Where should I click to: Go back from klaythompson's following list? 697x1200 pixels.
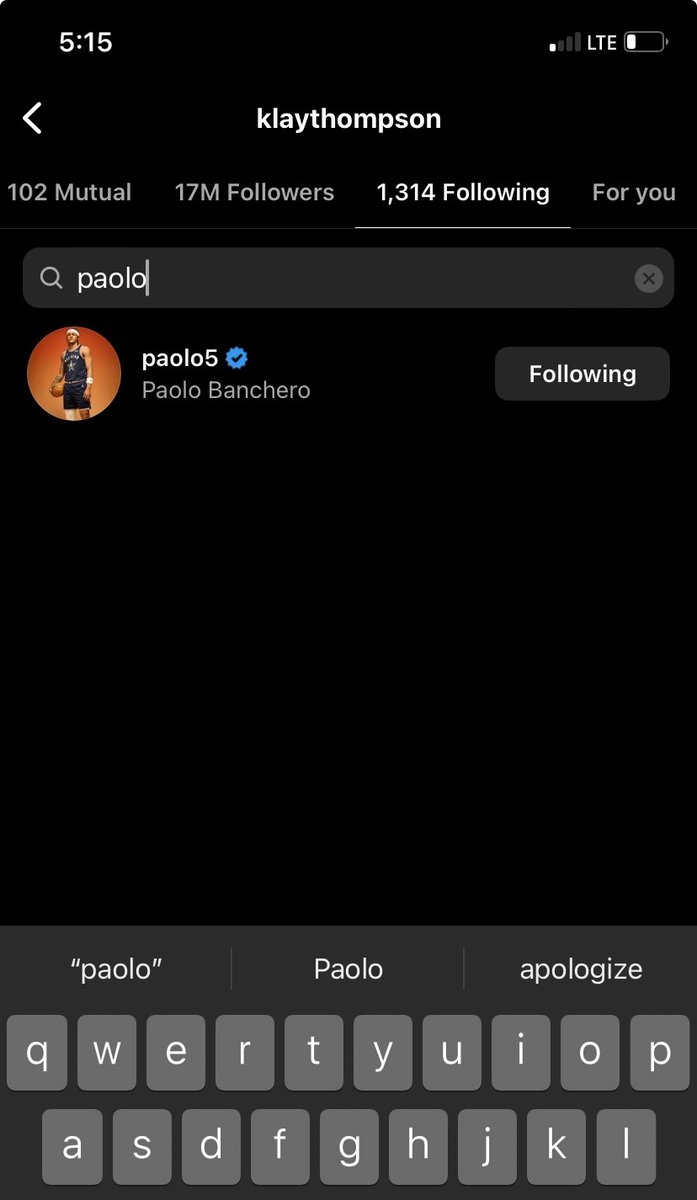pos(33,119)
